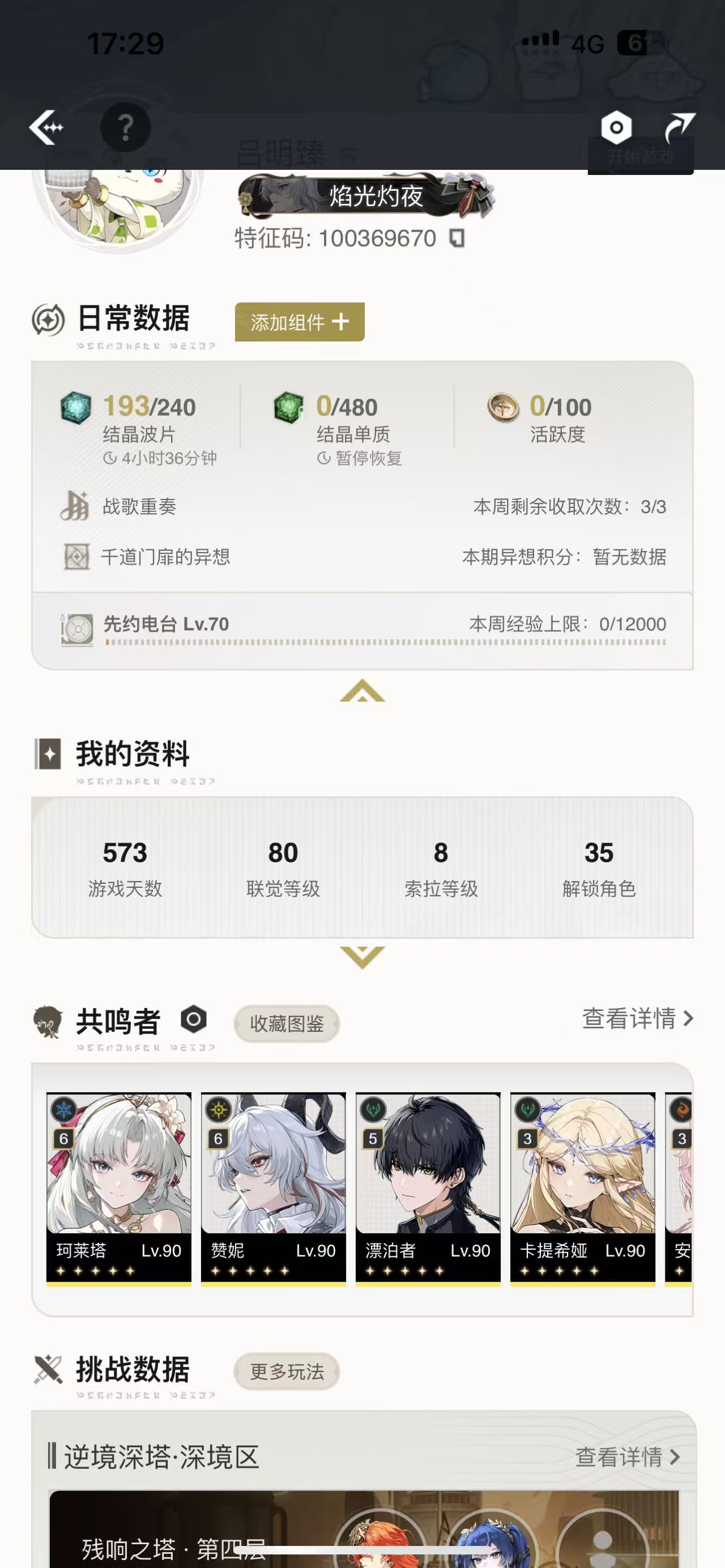This screenshot has width=725, height=1568.
Task: Open the 战歌重奏 row
Action: click(362, 506)
